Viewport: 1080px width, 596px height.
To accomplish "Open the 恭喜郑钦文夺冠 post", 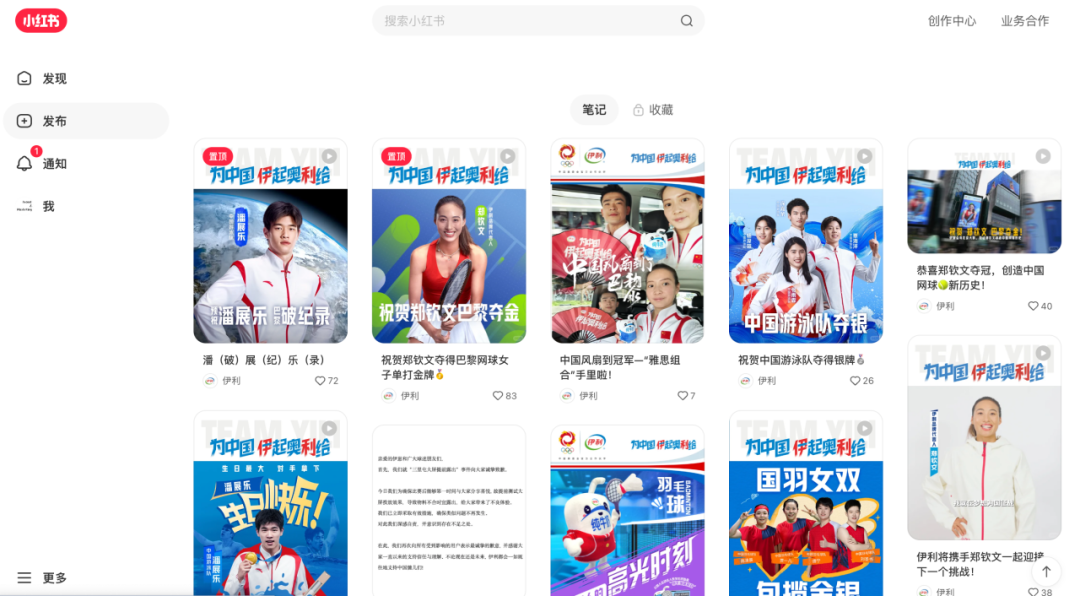I will click(x=984, y=196).
